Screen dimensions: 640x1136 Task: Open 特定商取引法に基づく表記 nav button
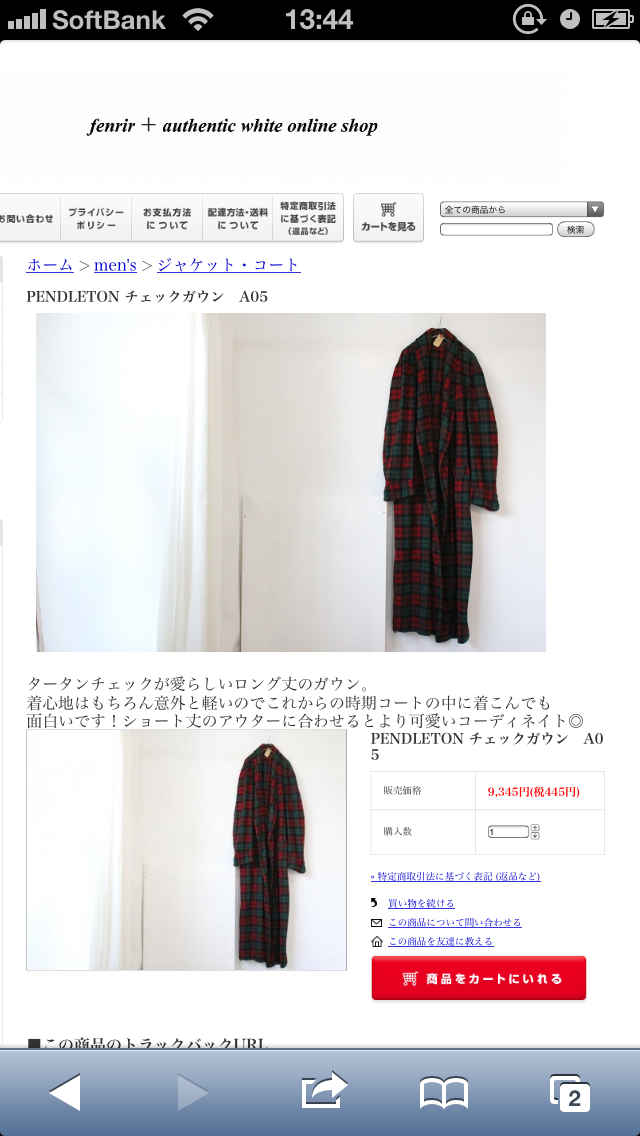[x=308, y=218]
